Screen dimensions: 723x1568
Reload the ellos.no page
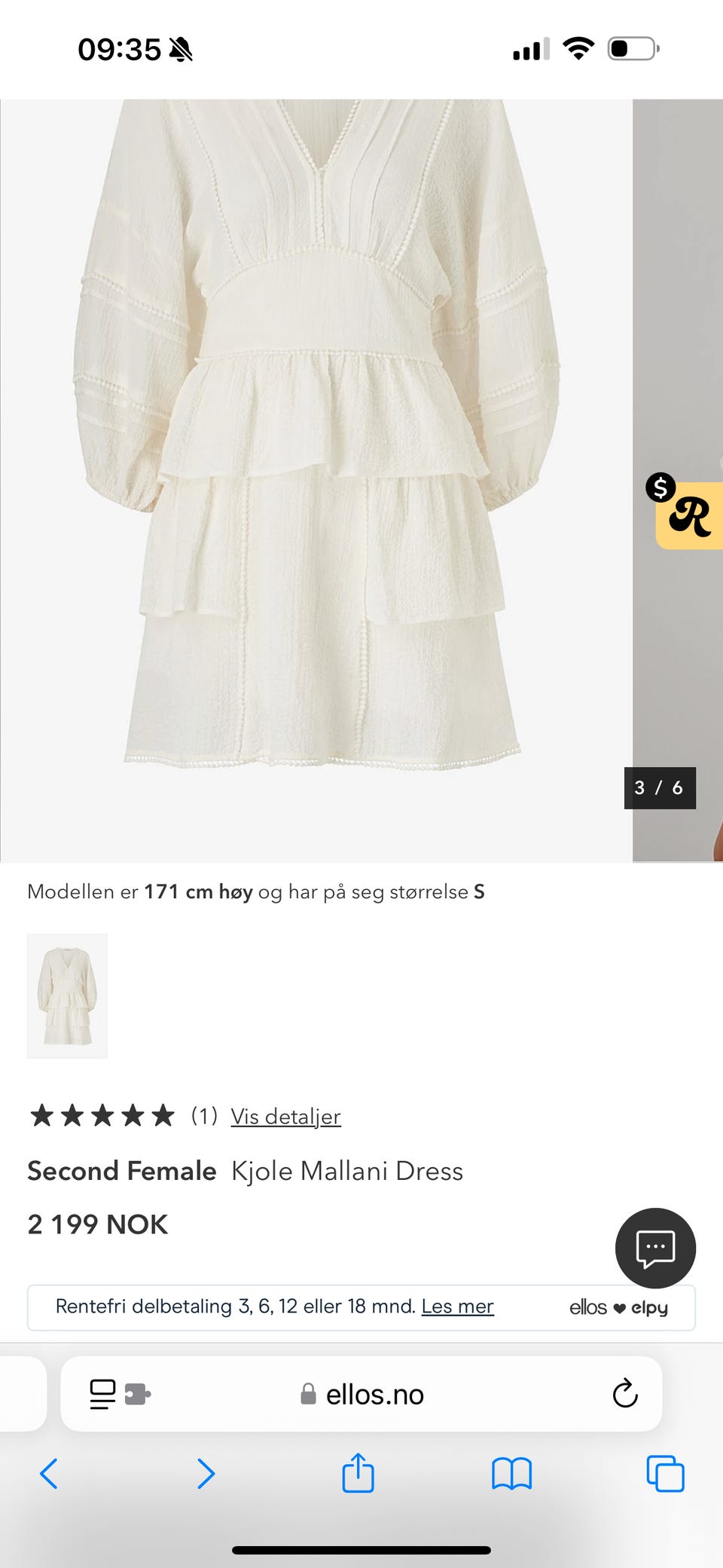[624, 1394]
